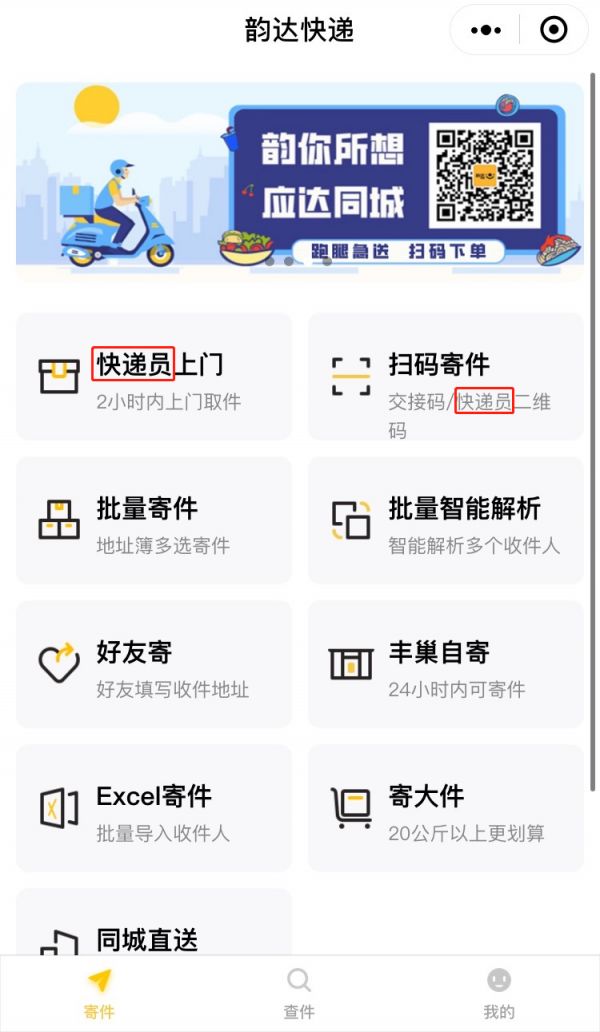600x1032 pixels.
Task: Open the 韵你所想 应达同城 banner
Action: pyautogui.click(x=299, y=182)
